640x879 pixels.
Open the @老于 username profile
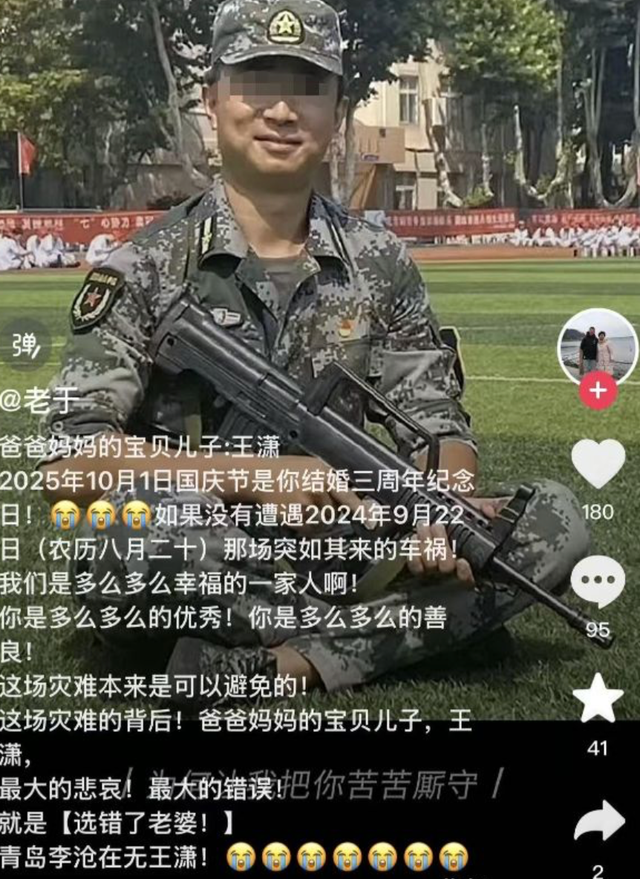pos(40,402)
